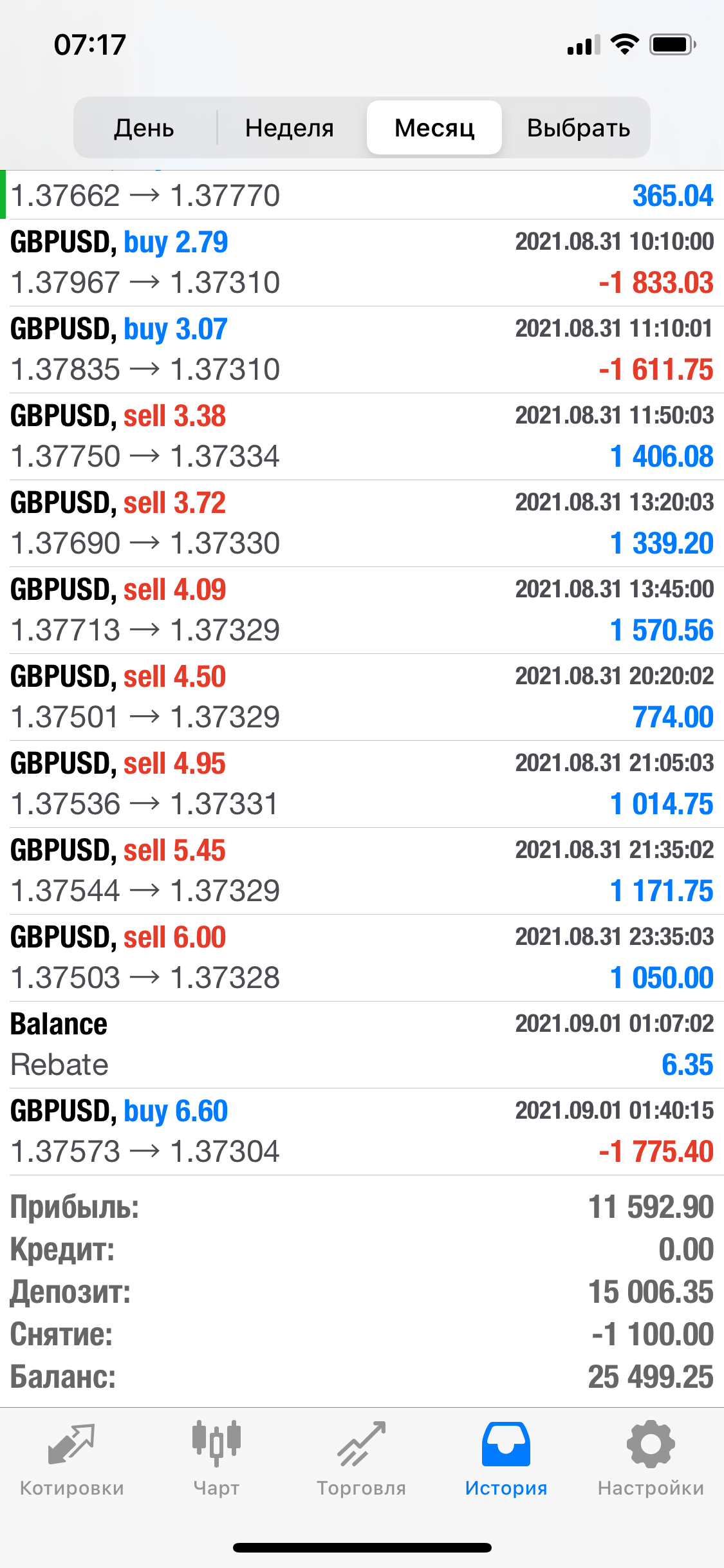Image resolution: width=724 pixels, height=1568 pixels.
Task: Open the Настройки tab
Action: click(651, 1459)
